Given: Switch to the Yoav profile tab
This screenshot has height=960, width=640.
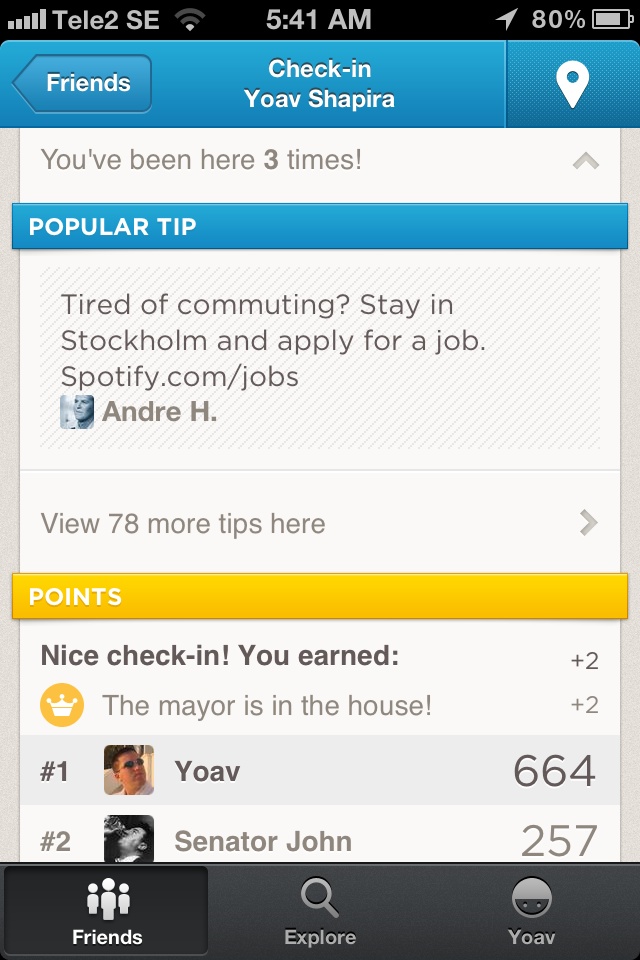Looking at the screenshot, I should [x=531, y=912].
